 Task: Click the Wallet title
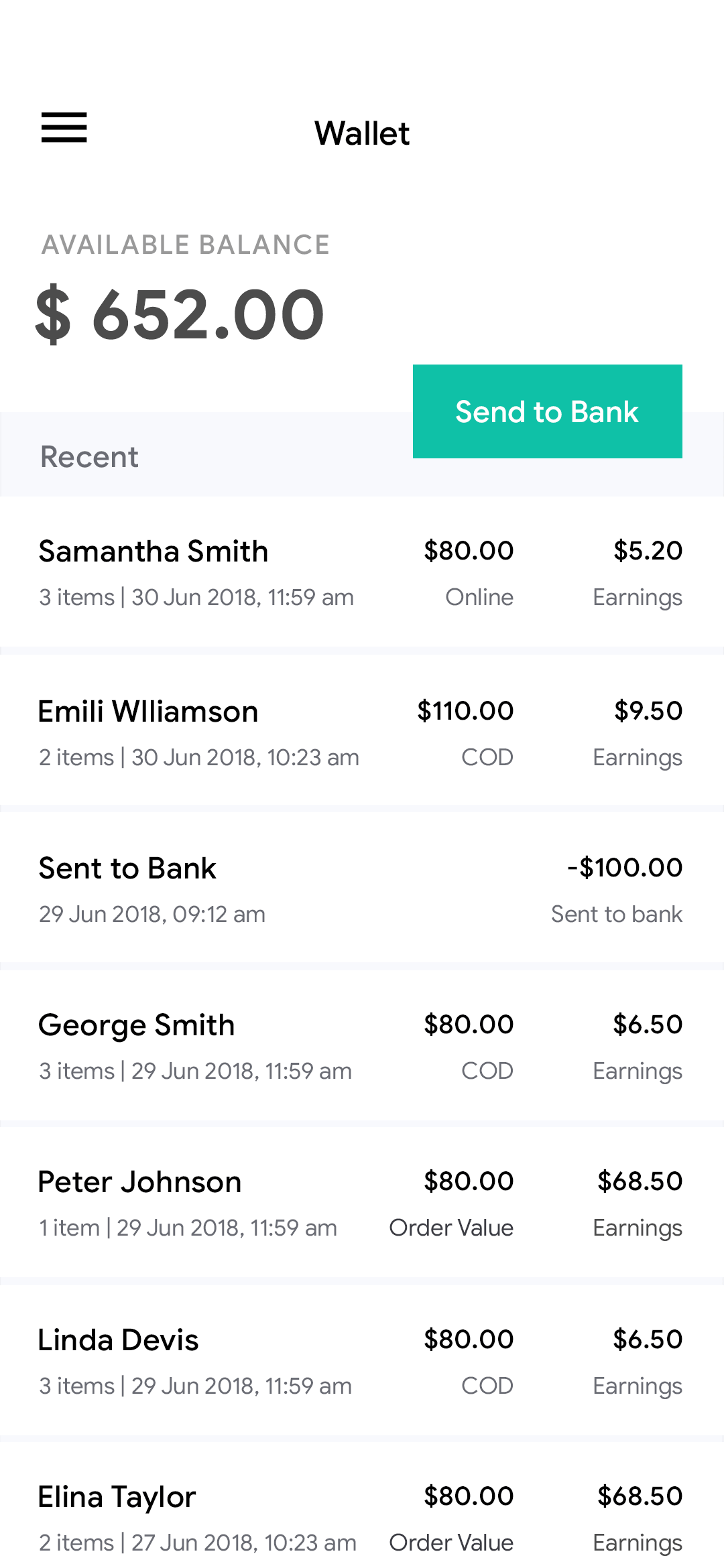point(362,133)
